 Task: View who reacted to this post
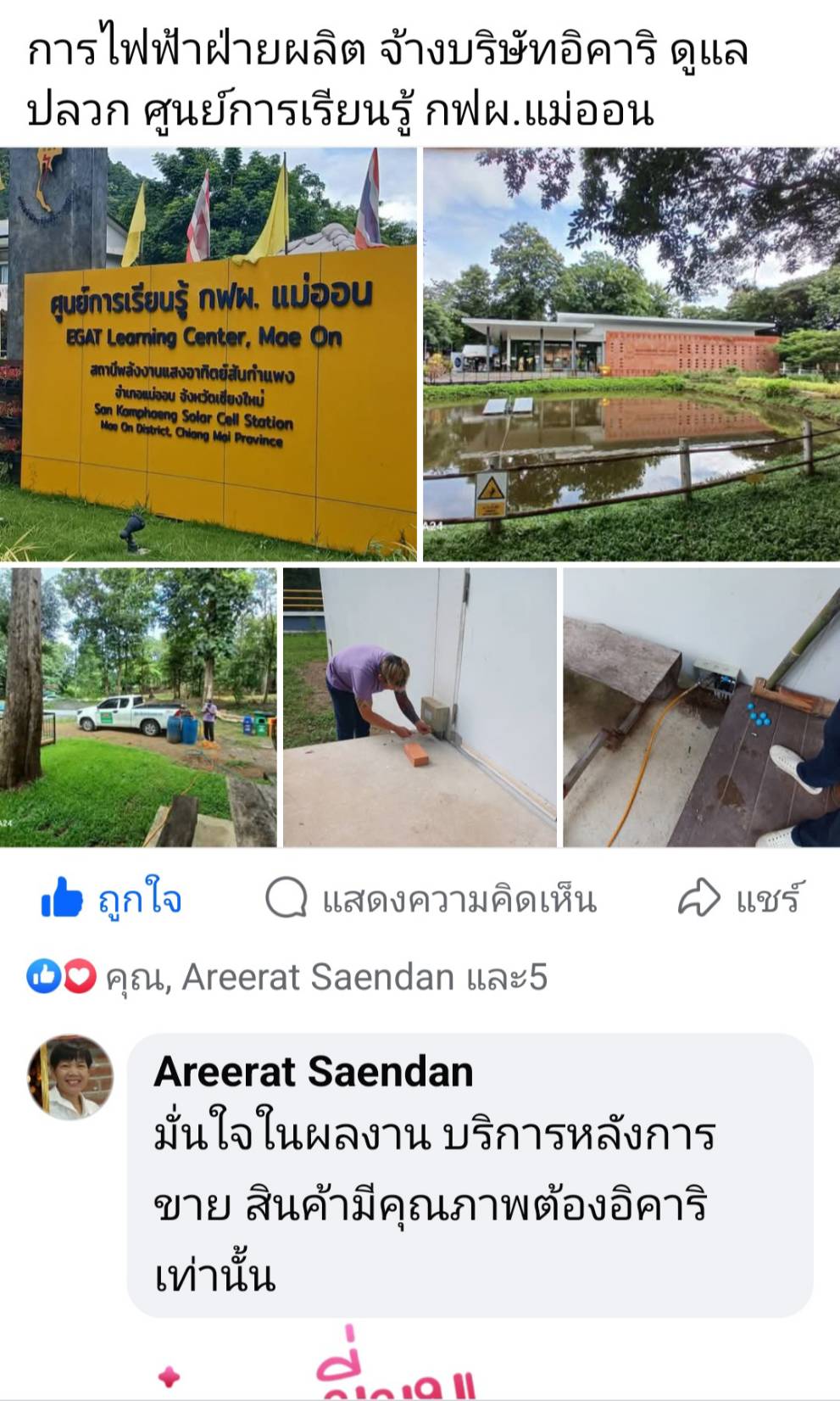coord(286,977)
